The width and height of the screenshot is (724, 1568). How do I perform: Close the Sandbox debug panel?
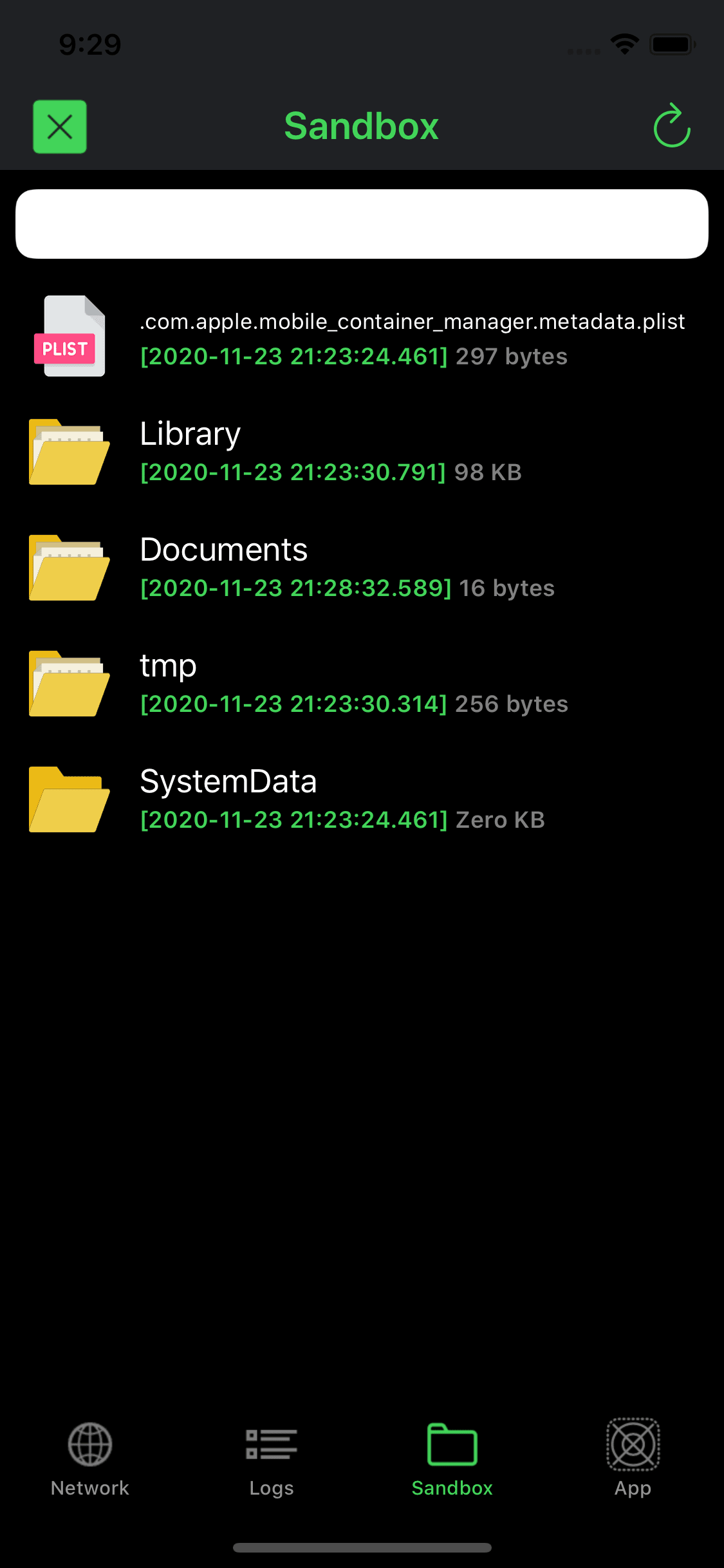tap(60, 127)
